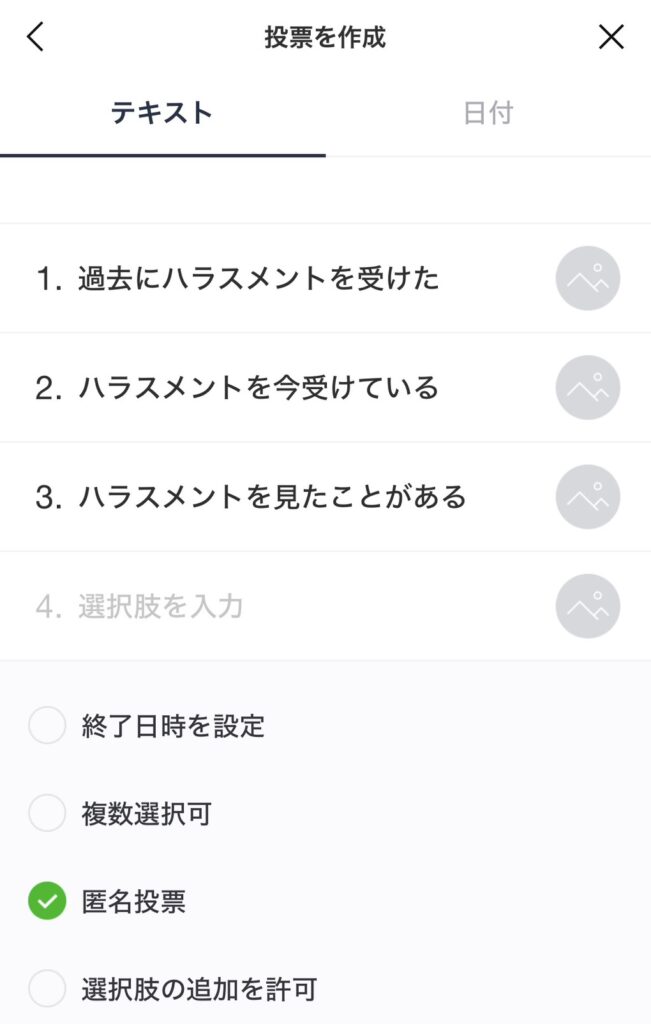Screen dimensions: 651x1024
Task: Edit option 1 過去にハラスメントを受けた
Action: click(x=258, y=279)
